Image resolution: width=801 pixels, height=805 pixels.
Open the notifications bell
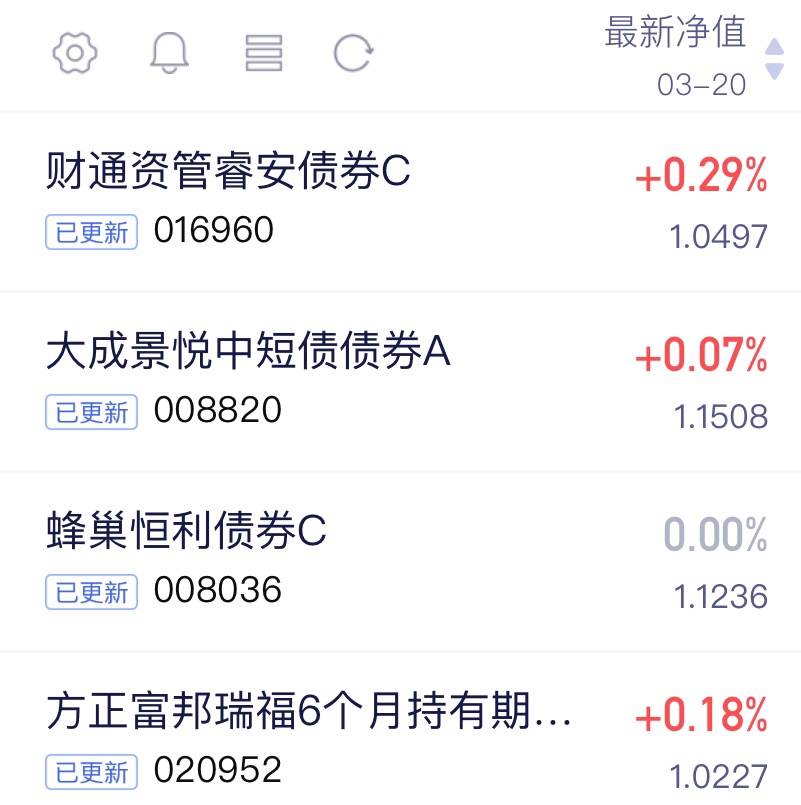coord(169,53)
